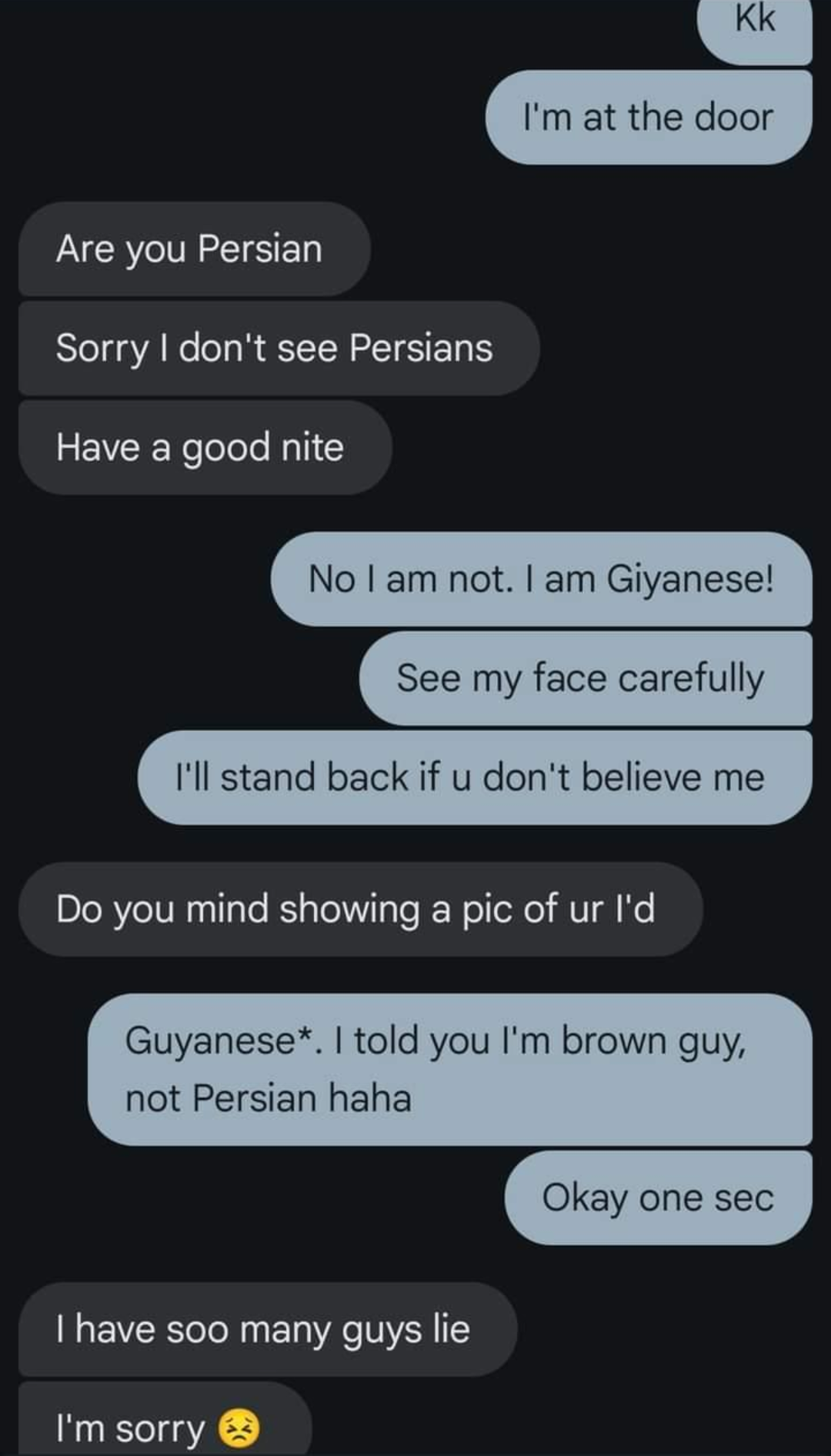Select the "Are you Persian" message
The image size is (831, 1456).
pyautogui.click(x=190, y=249)
